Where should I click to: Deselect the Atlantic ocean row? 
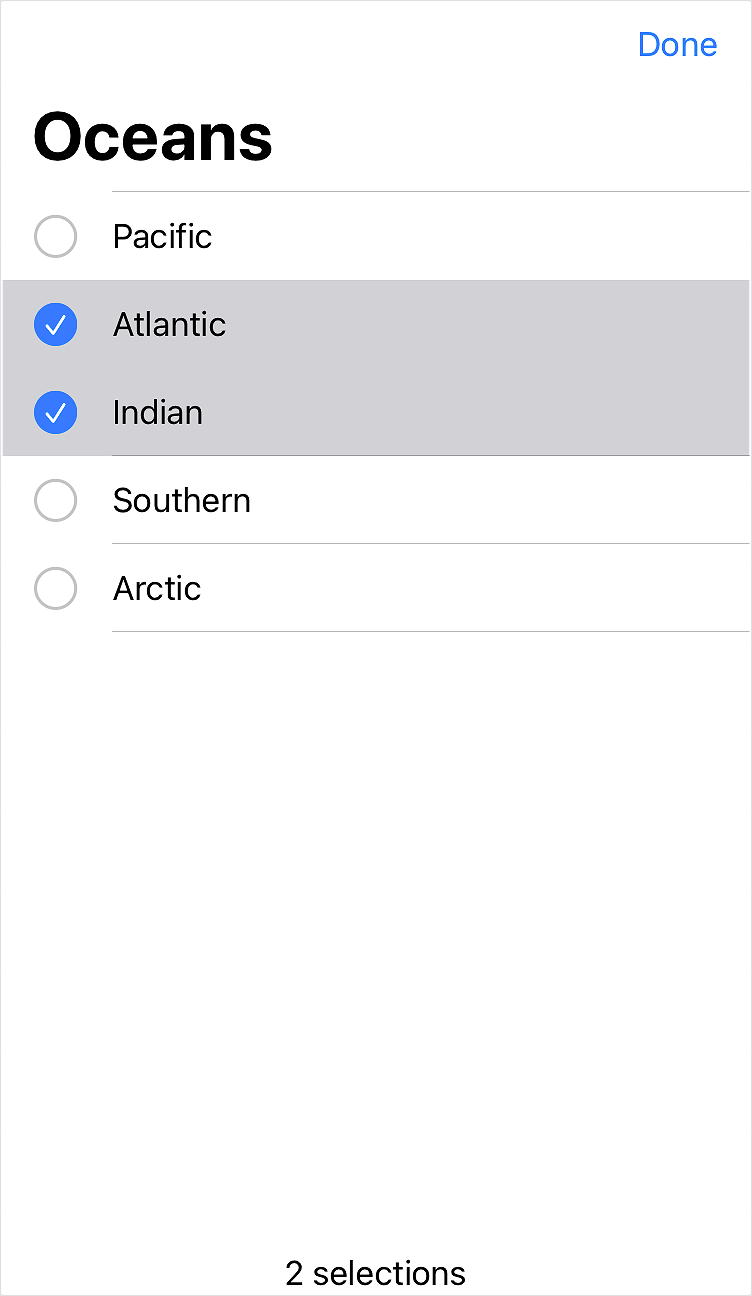376,324
